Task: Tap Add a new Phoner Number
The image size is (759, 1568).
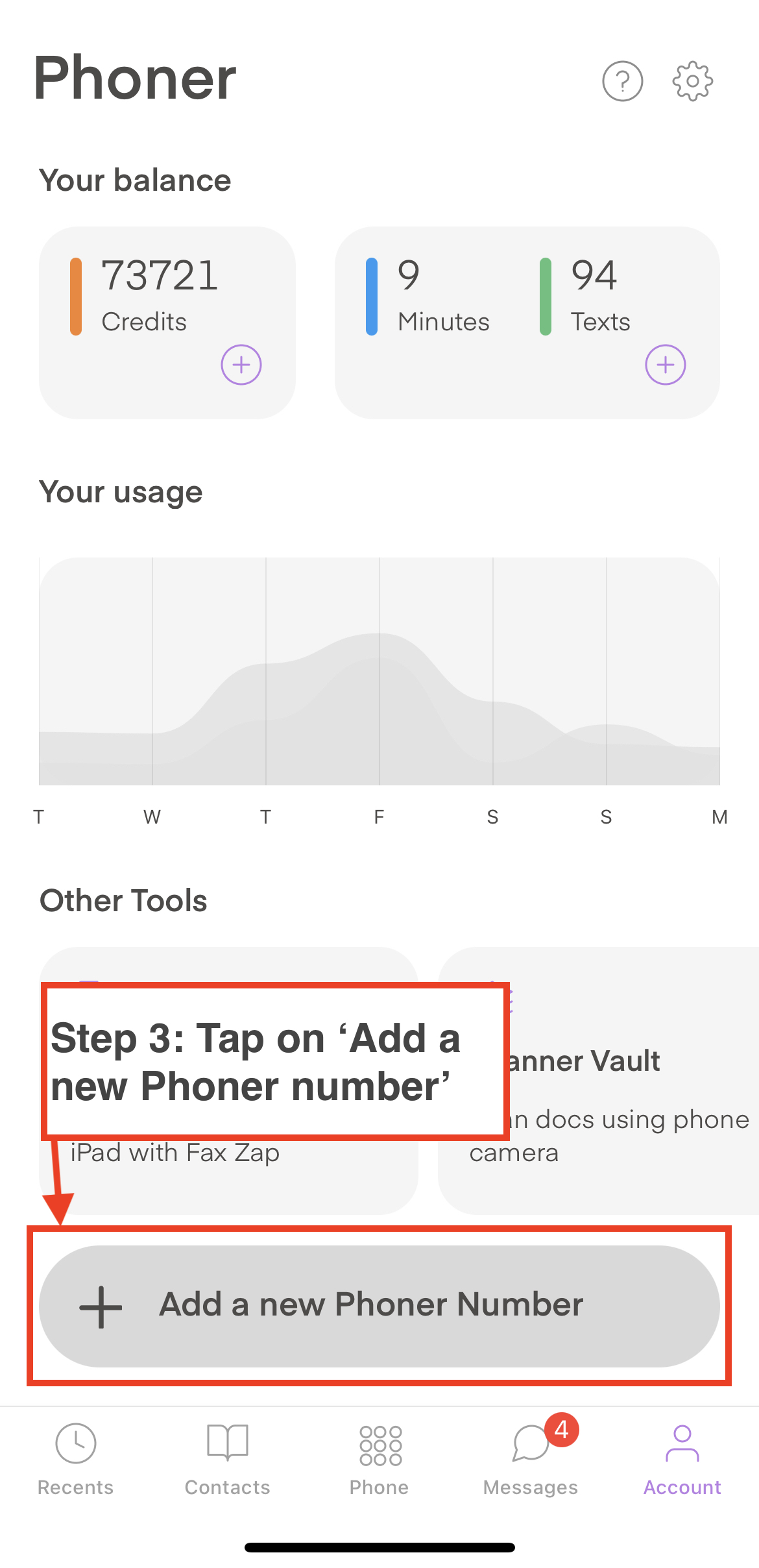Action: (379, 1305)
